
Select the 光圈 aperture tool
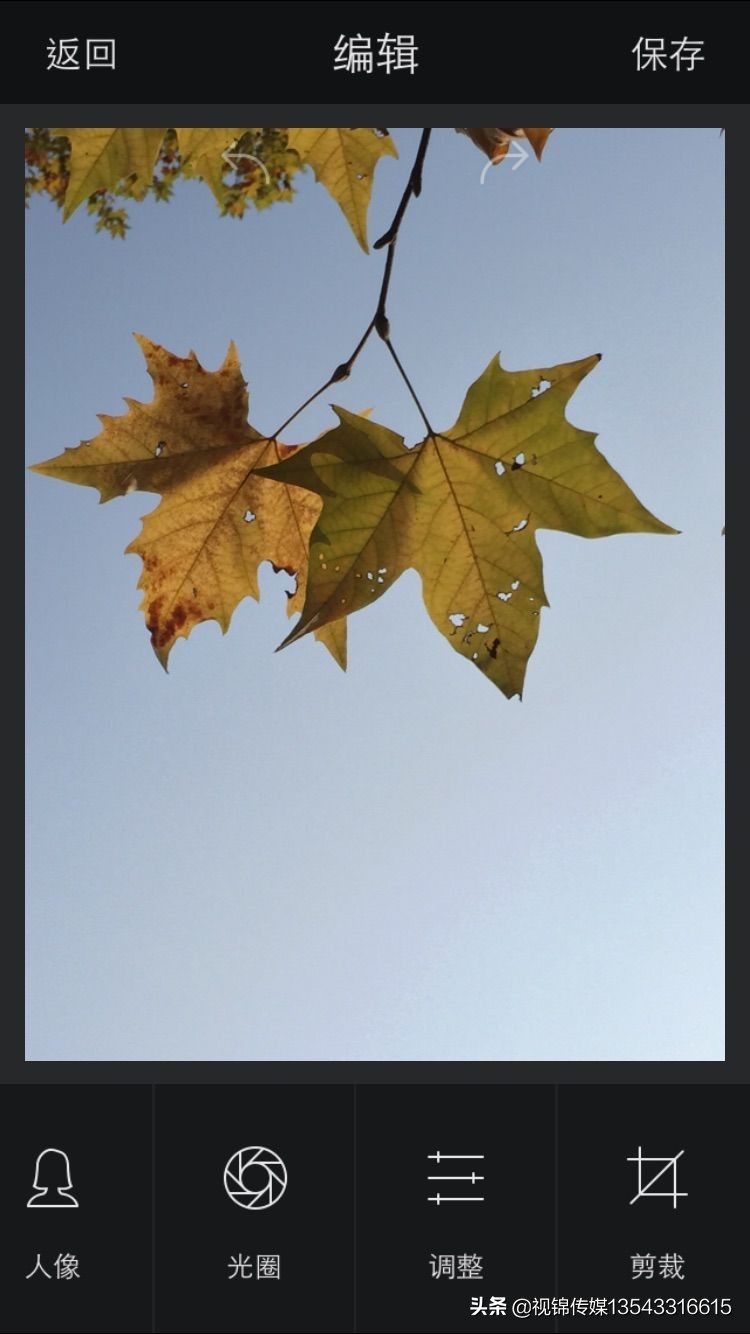(x=255, y=1208)
